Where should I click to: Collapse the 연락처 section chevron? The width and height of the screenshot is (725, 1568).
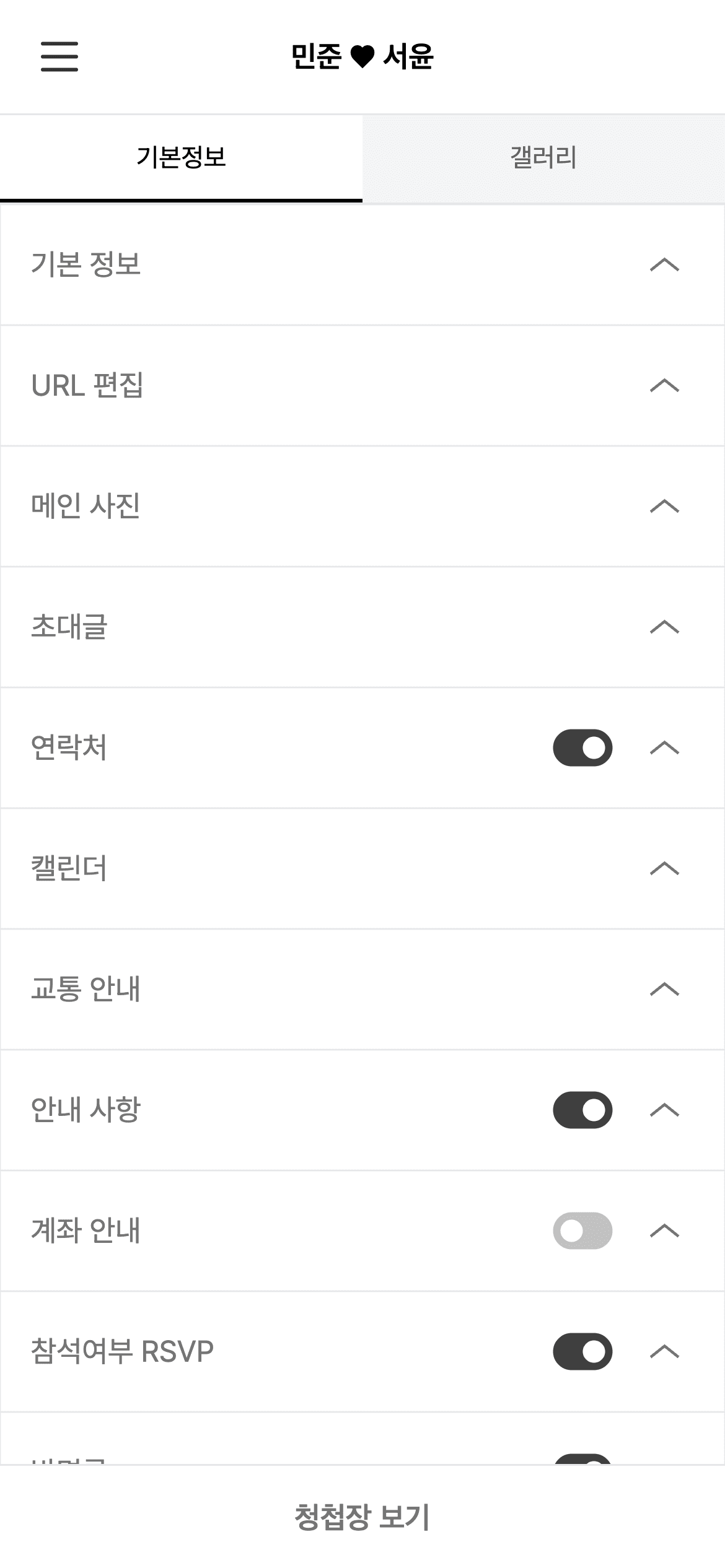pos(664,747)
